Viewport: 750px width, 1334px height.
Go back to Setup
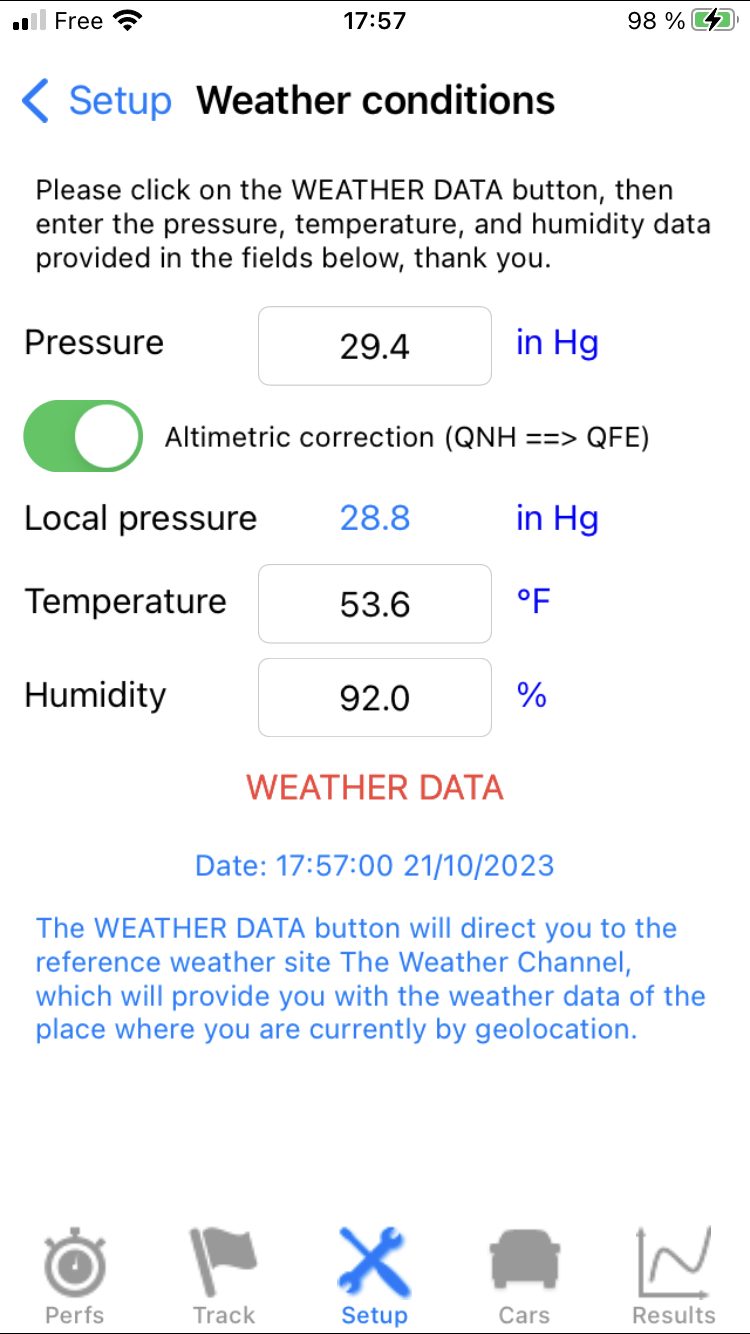[97, 101]
